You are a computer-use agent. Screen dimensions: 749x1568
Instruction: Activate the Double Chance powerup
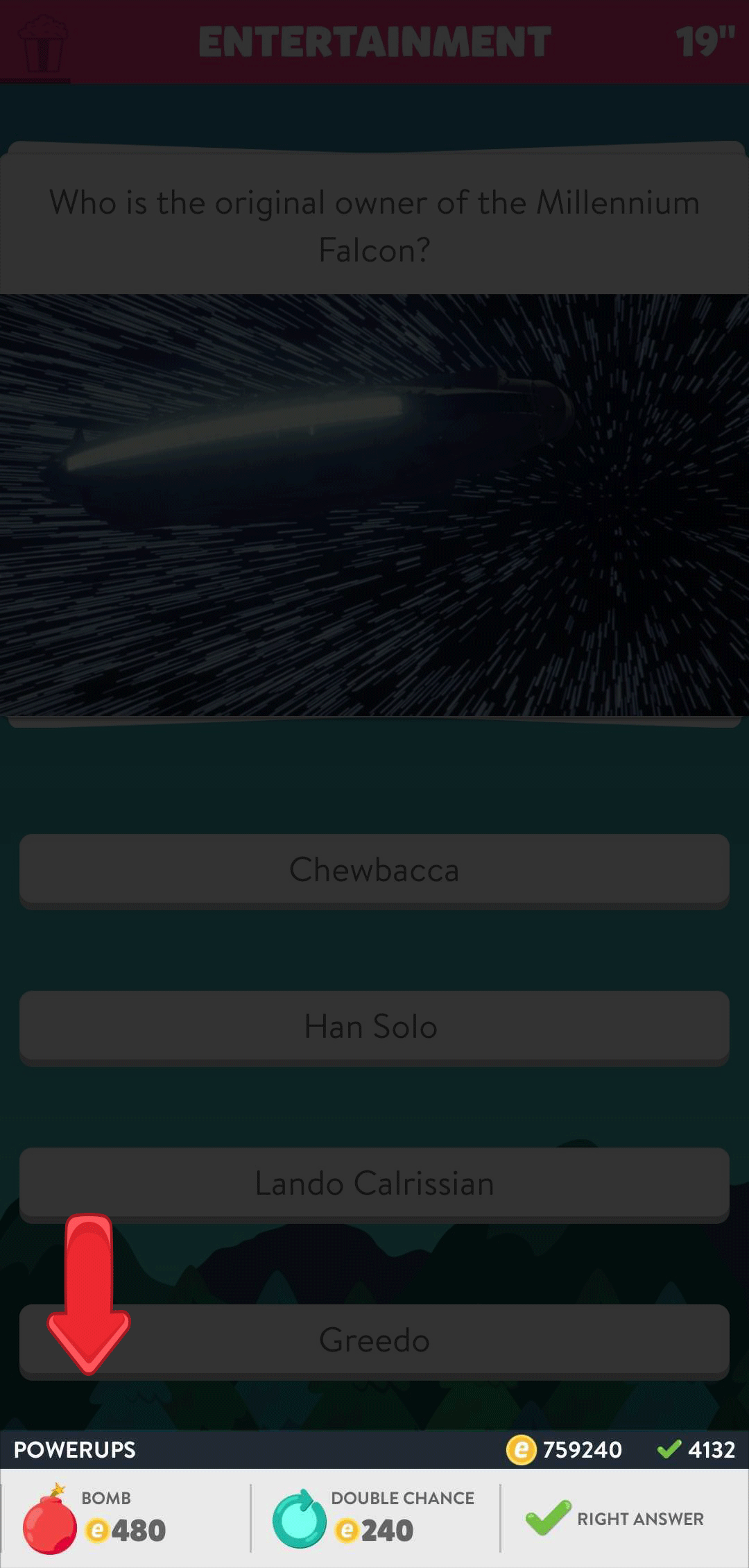coord(374,1519)
